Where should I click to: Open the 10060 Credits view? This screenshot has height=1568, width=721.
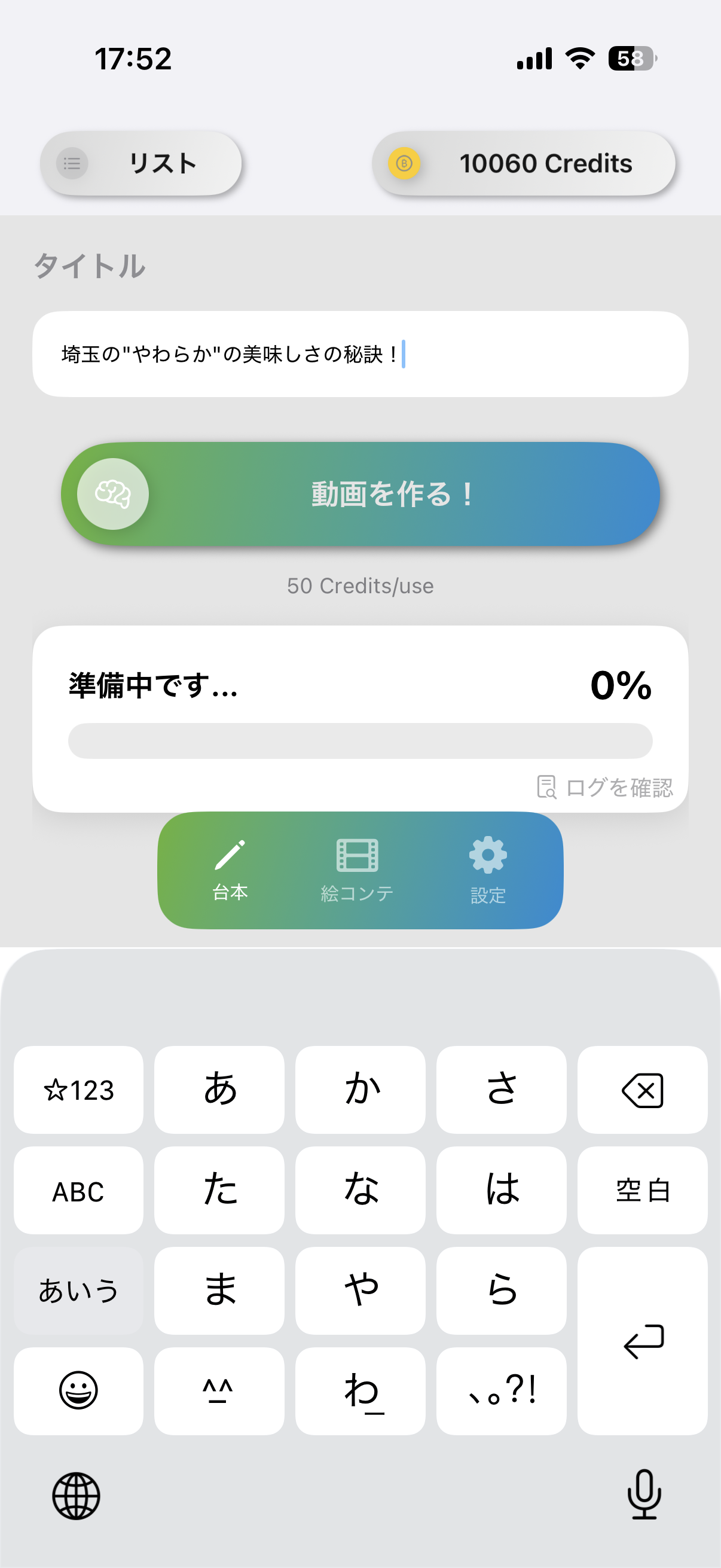526,163
